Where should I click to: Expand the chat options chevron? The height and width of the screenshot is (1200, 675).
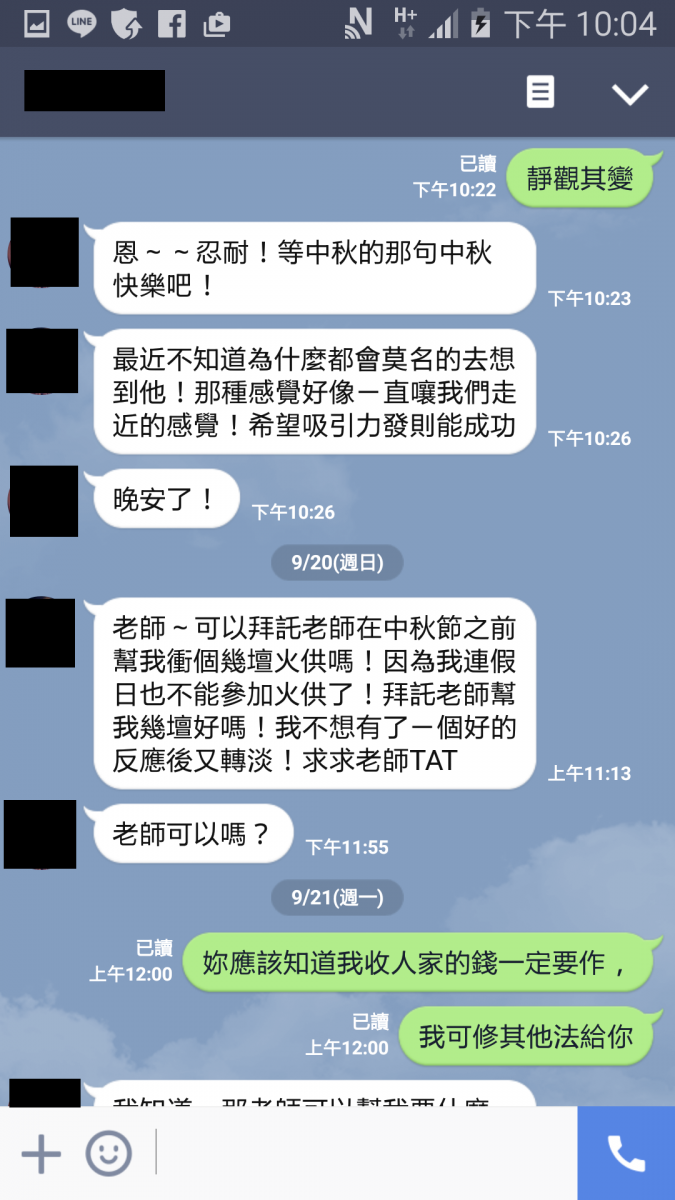[x=629, y=94]
